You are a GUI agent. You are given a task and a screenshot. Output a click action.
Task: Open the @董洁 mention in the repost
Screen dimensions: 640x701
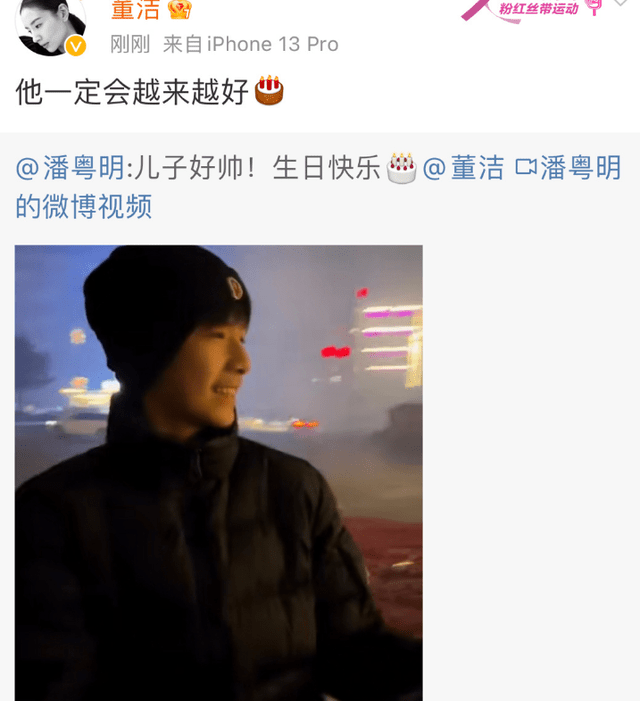click(463, 168)
